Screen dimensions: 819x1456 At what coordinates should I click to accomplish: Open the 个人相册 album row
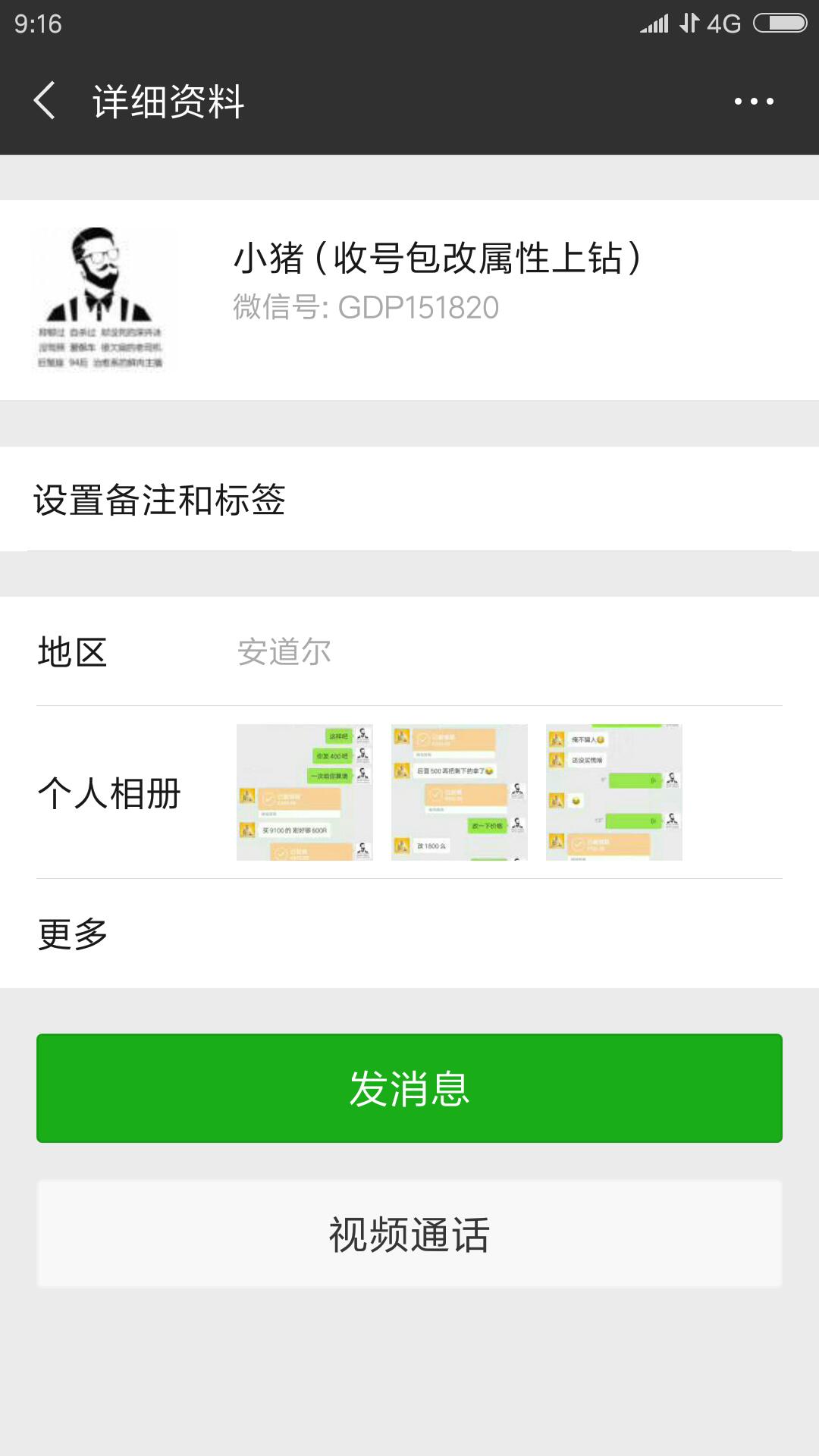409,792
